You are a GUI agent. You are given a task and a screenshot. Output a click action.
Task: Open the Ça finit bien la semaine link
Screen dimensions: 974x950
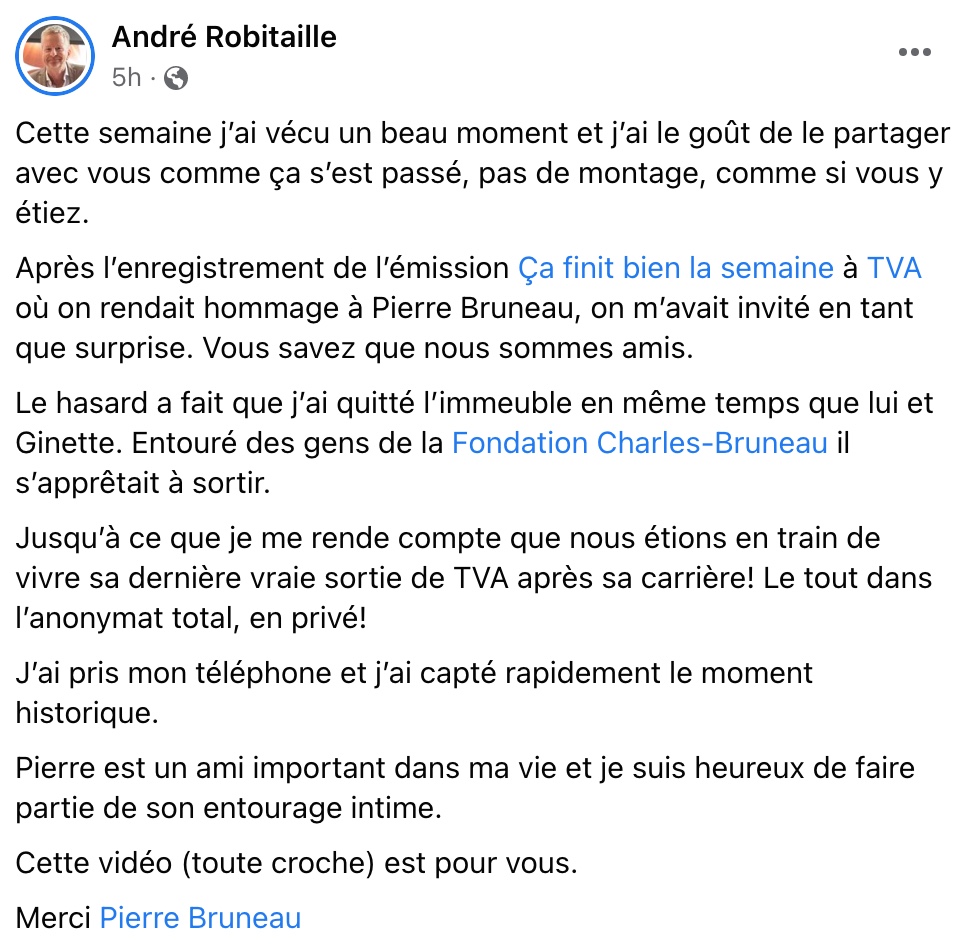tap(675, 268)
